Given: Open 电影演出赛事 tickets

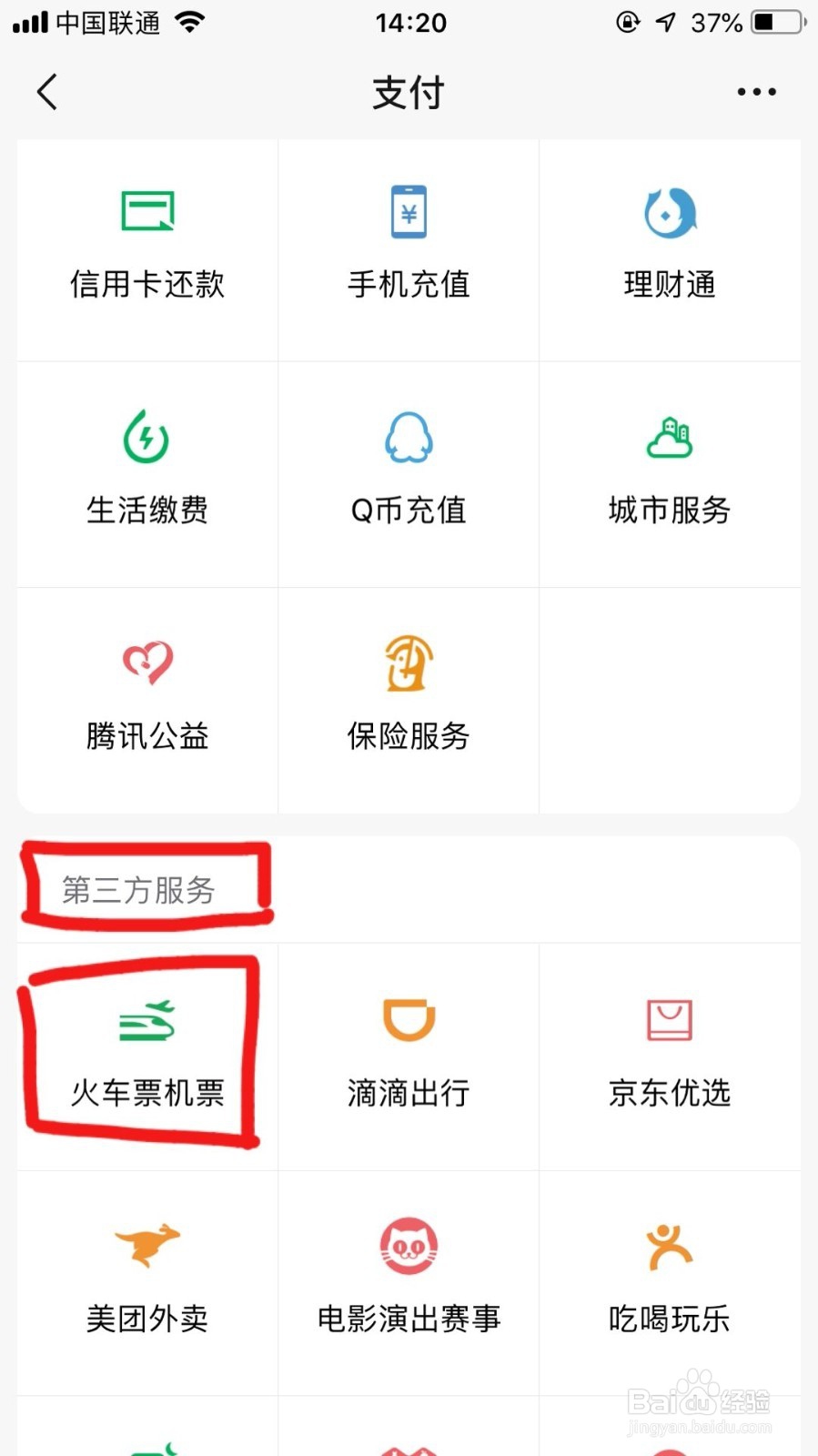Looking at the screenshot, I should click(x=409, y=1283).
